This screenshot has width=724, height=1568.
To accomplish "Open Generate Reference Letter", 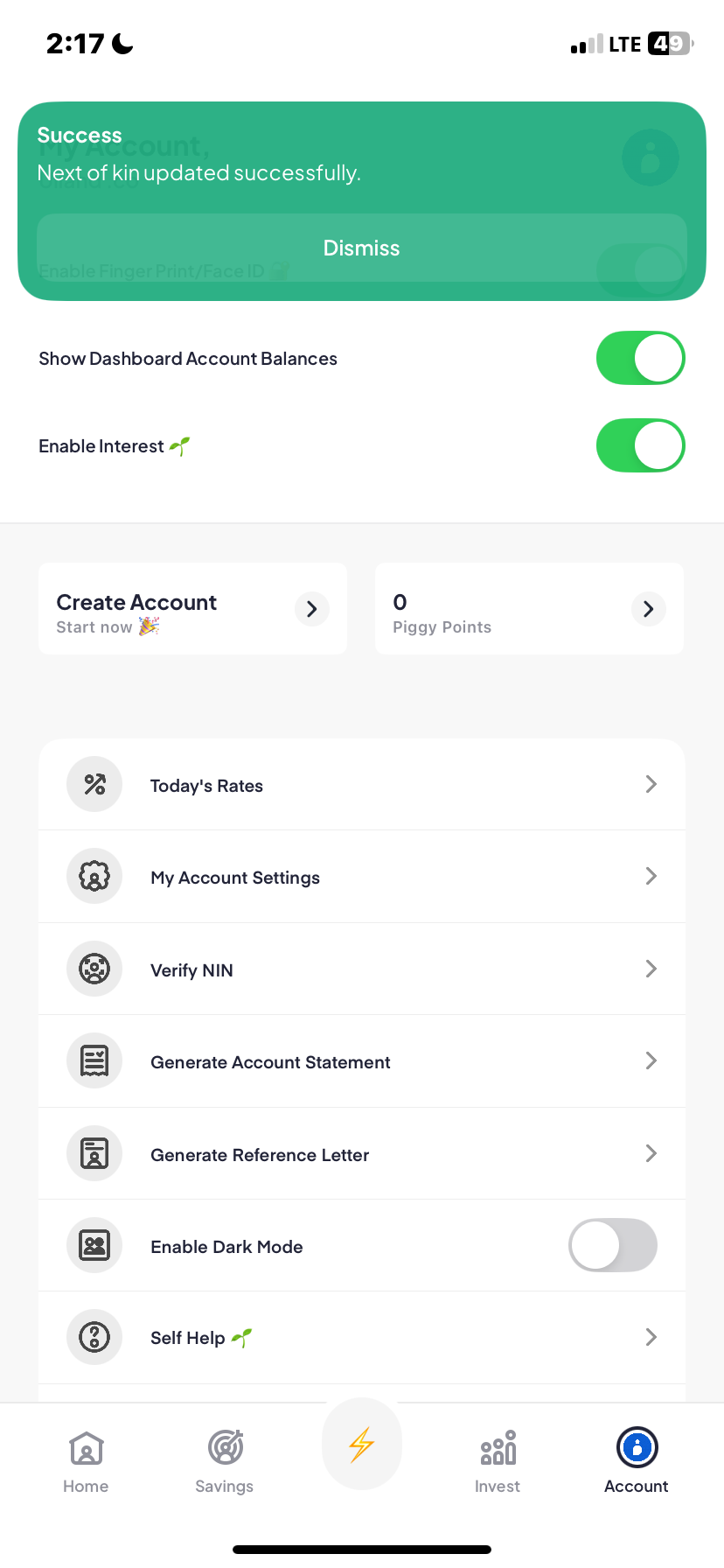I will [361, 1154].
